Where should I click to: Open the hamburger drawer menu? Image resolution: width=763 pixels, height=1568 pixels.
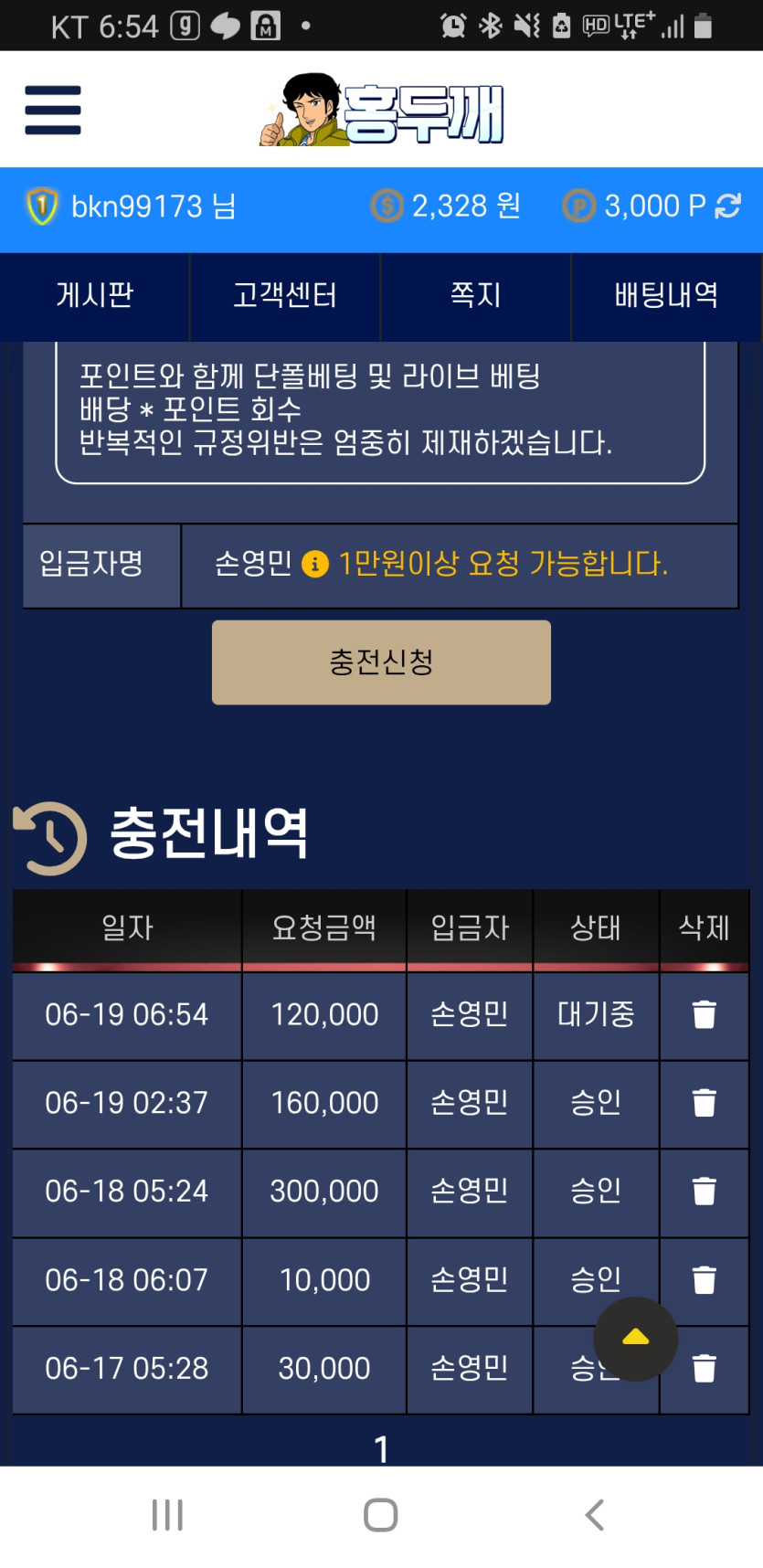[53, 110]
